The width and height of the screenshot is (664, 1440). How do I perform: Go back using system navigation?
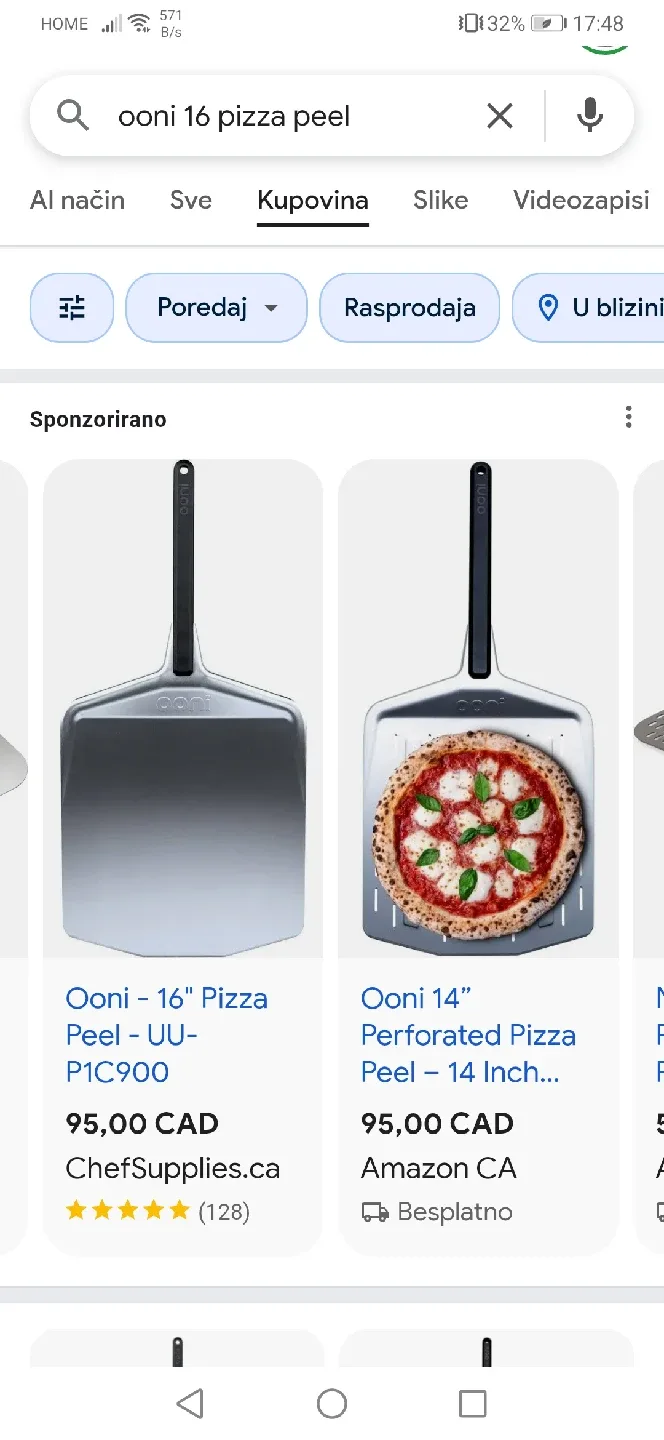tap(190, 1403)
